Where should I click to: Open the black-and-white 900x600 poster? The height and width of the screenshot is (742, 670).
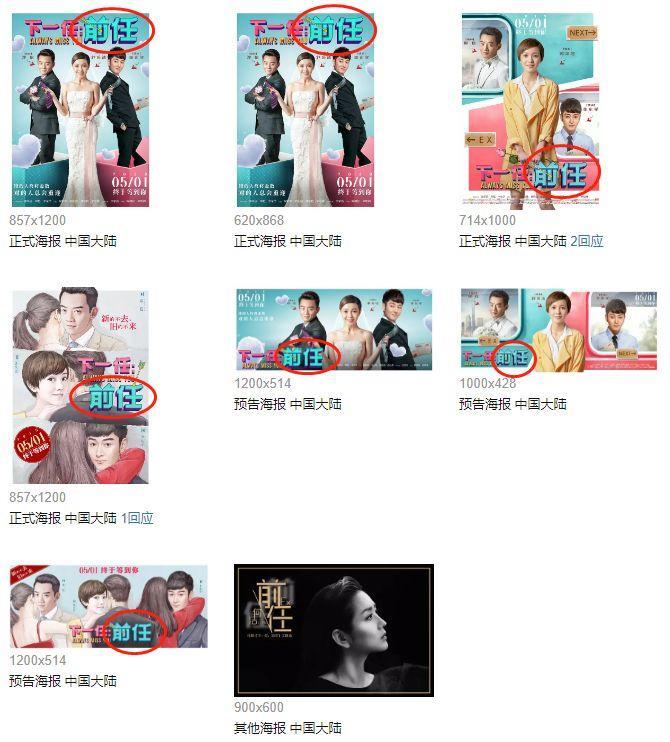333,630
